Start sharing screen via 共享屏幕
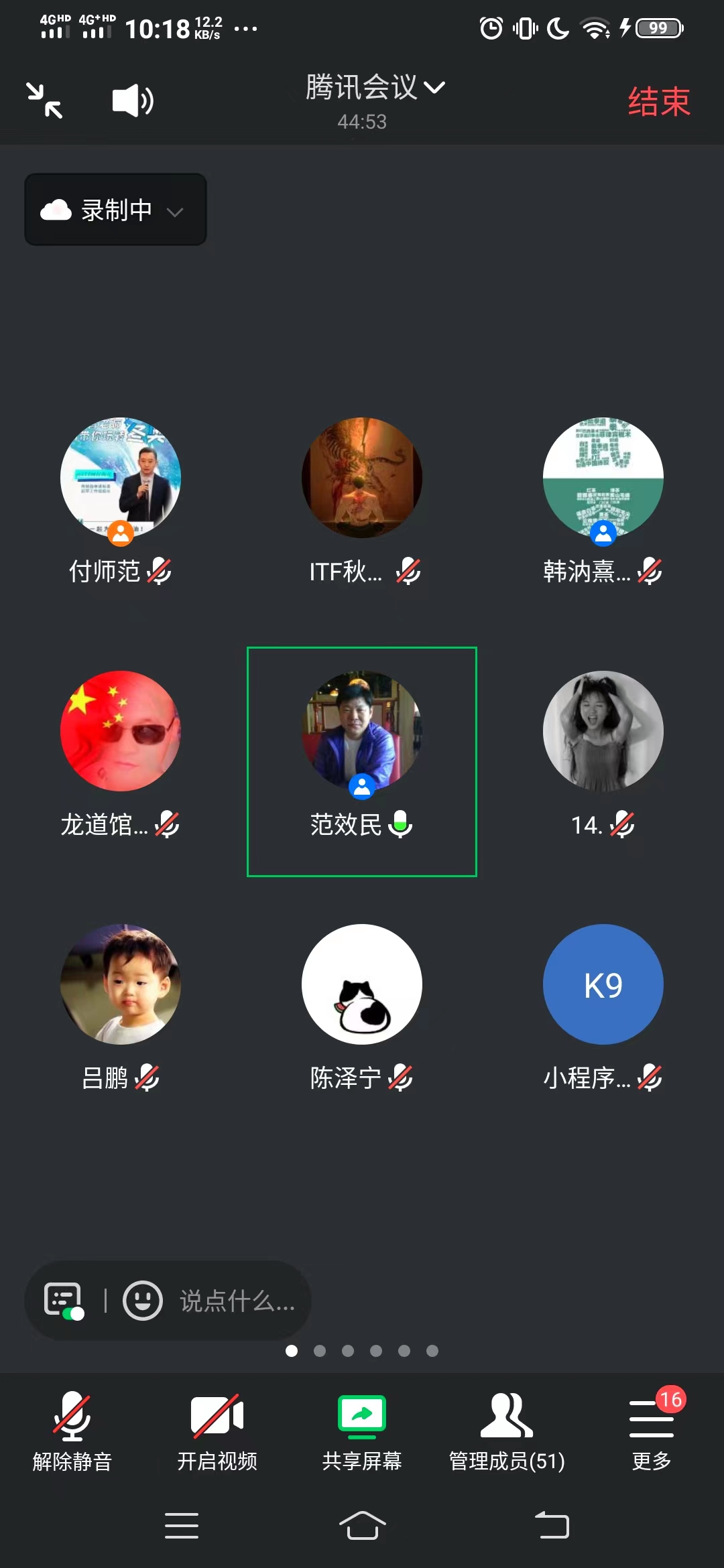The height and width of the screenshot is (1568, 724). click(362, 1431)
